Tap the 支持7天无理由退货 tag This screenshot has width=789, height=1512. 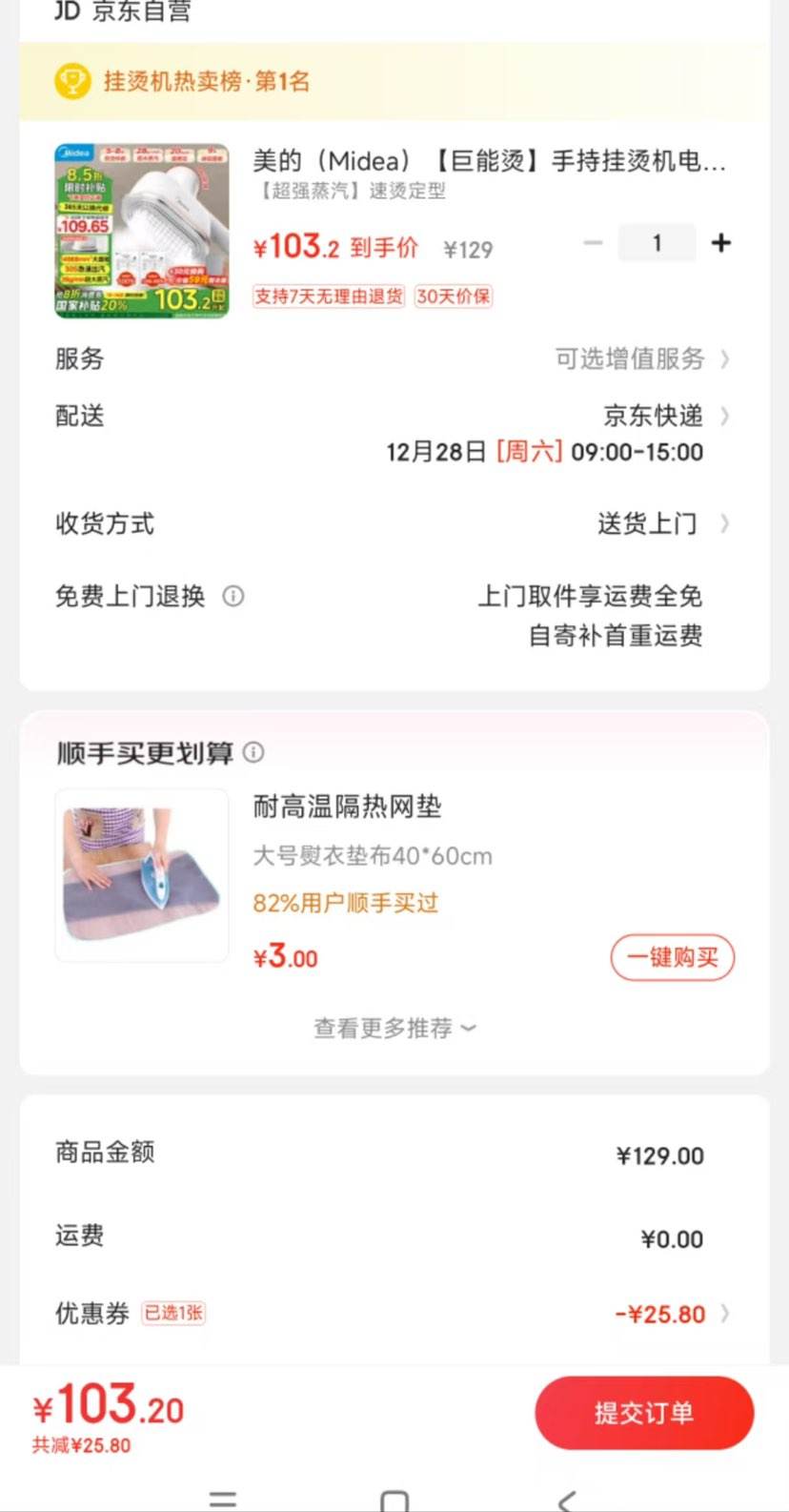point(329,296)
